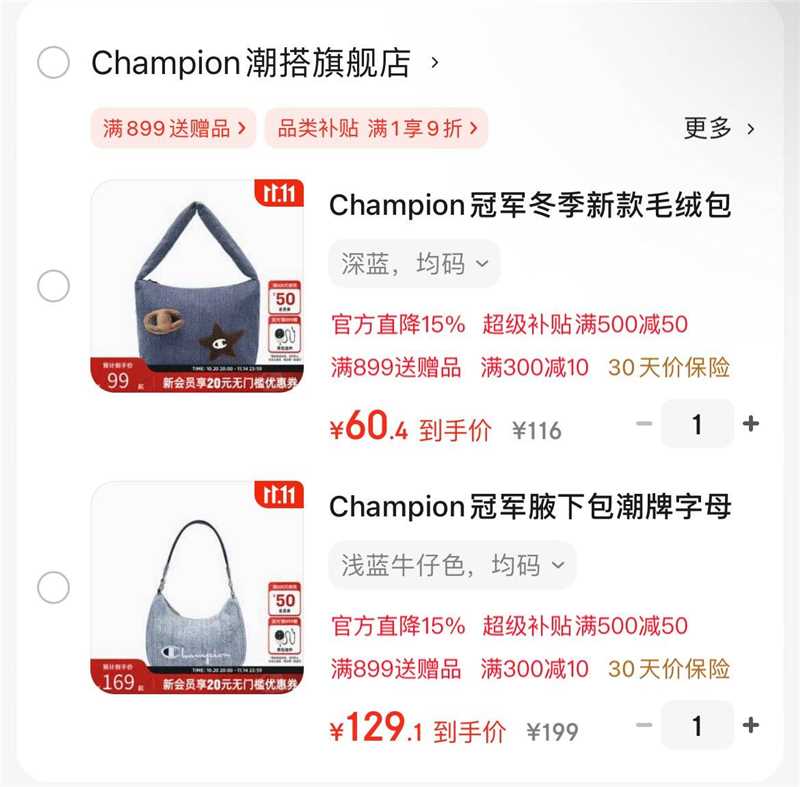Image resolution: width=800 pixels, height=787 pixels.
Task: Increase quantity of the 毛绒包
Action: point(751,424)
